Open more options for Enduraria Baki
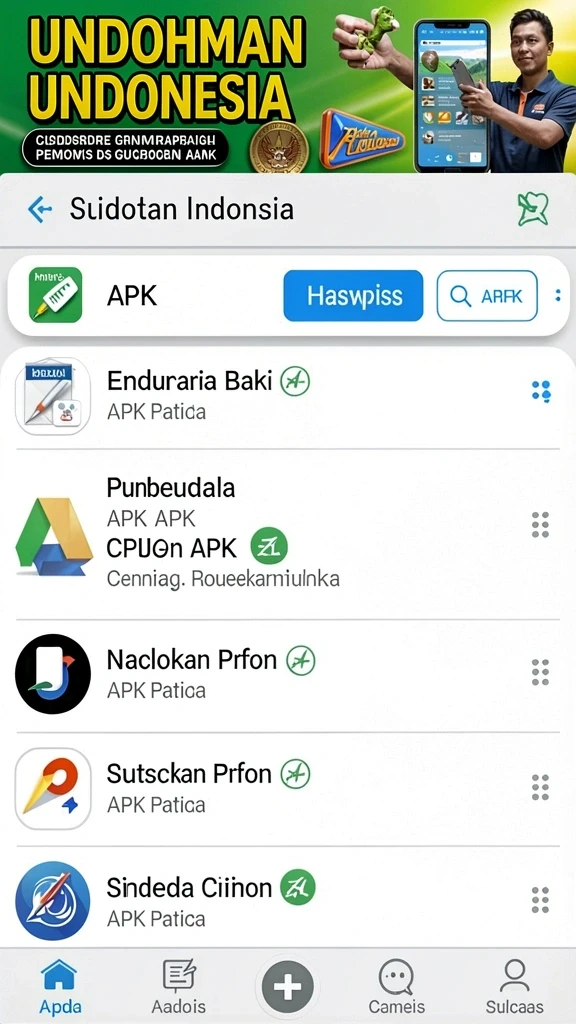The width and height of the screenshot is (576, 1024). click(x=541, y=391)
